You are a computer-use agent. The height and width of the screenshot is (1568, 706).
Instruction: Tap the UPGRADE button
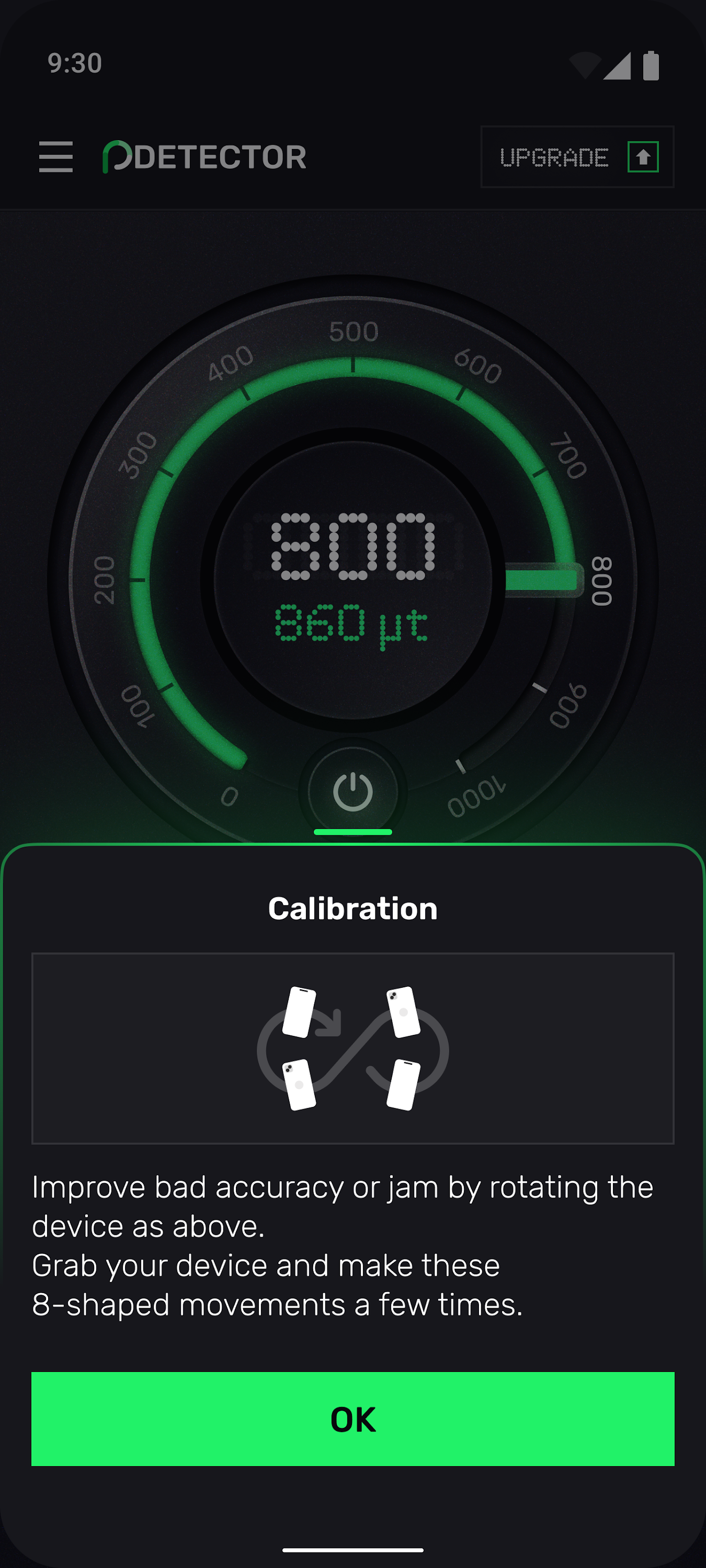(x=577, y=157)
